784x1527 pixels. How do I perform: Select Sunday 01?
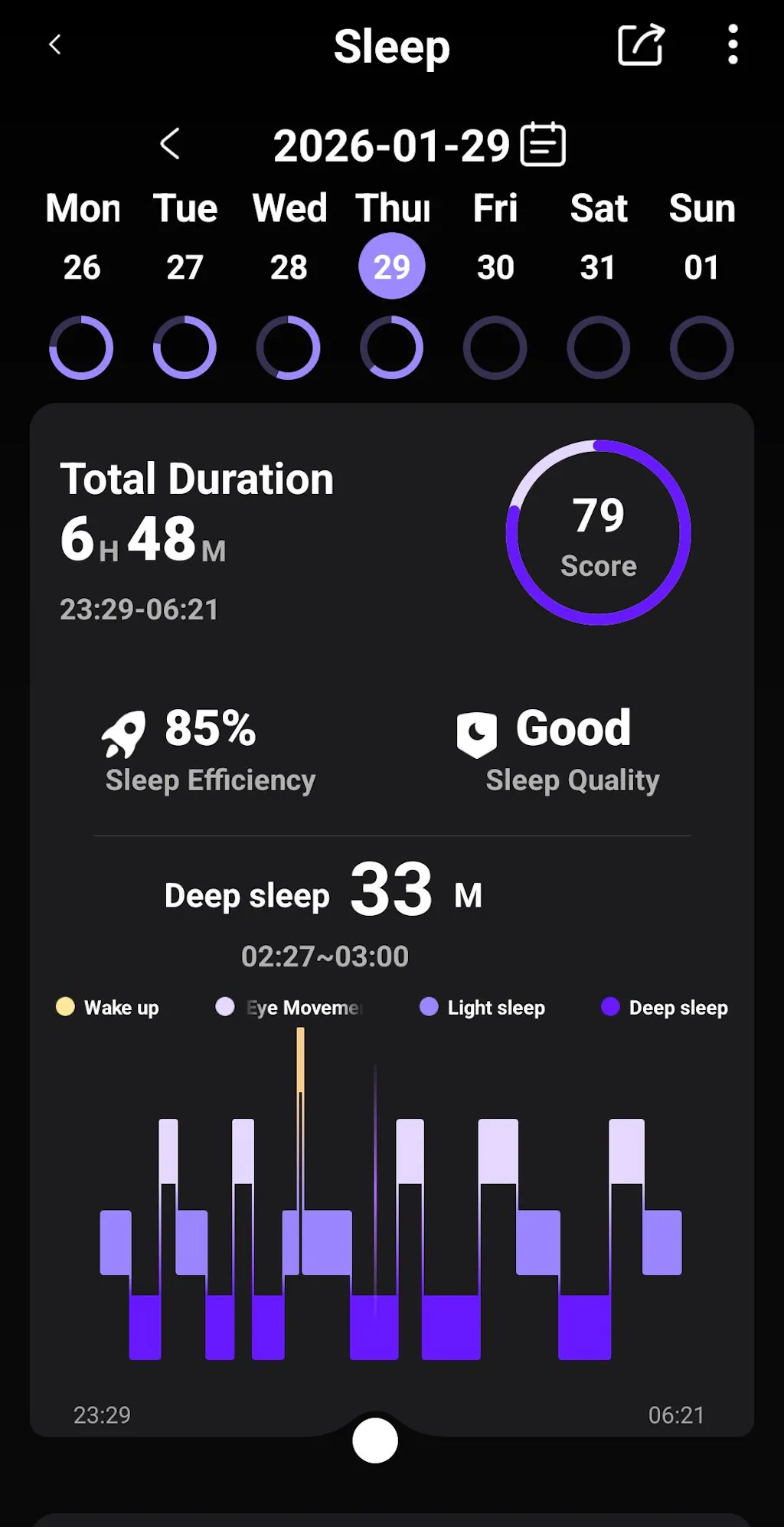(x=701, y=267)
